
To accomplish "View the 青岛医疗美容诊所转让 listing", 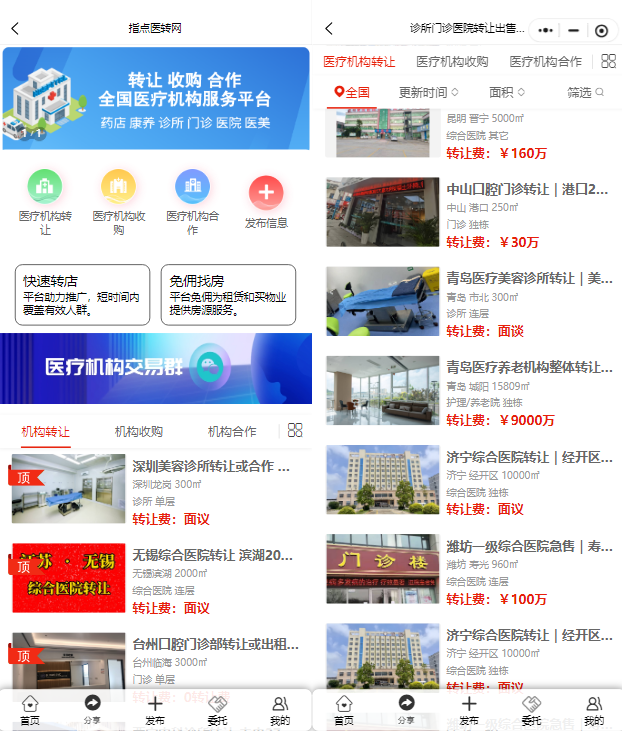I will 529,278.
